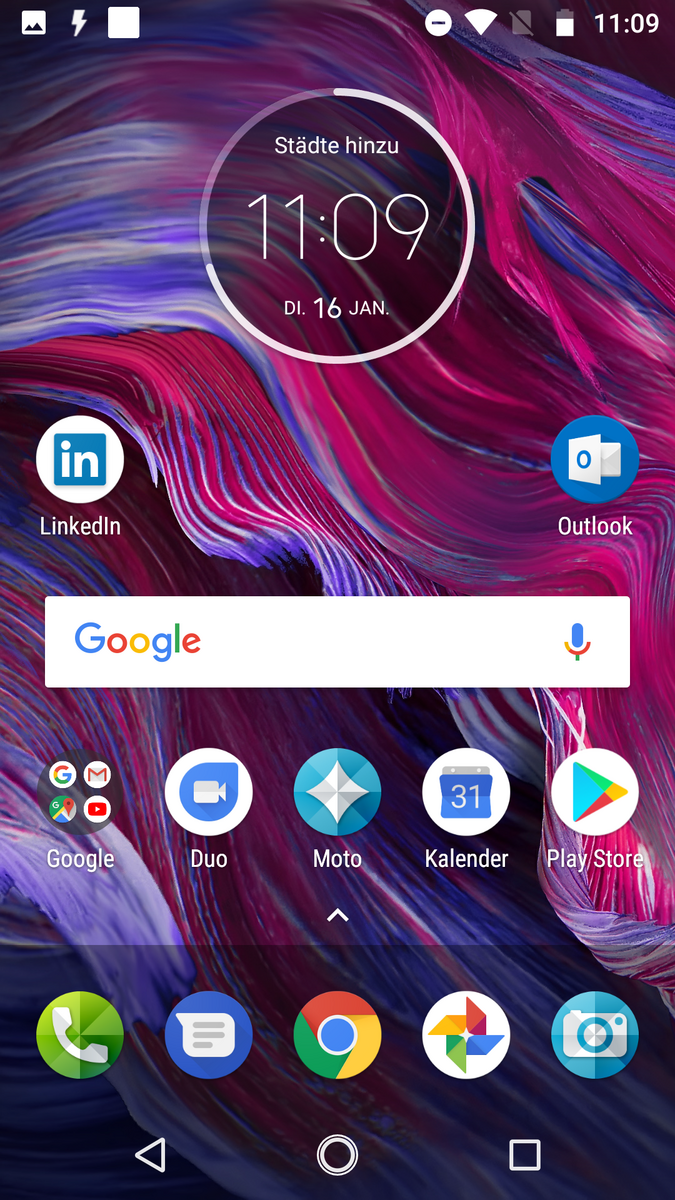675x1200 pixels.
Task: Tap the Google search bar
Action: (x=320, y=642)
